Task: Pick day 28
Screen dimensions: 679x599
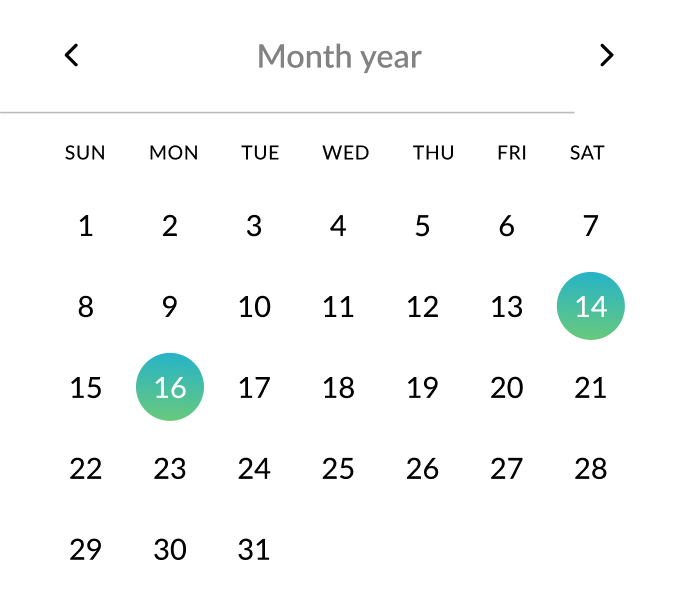Action: point(591,468)
